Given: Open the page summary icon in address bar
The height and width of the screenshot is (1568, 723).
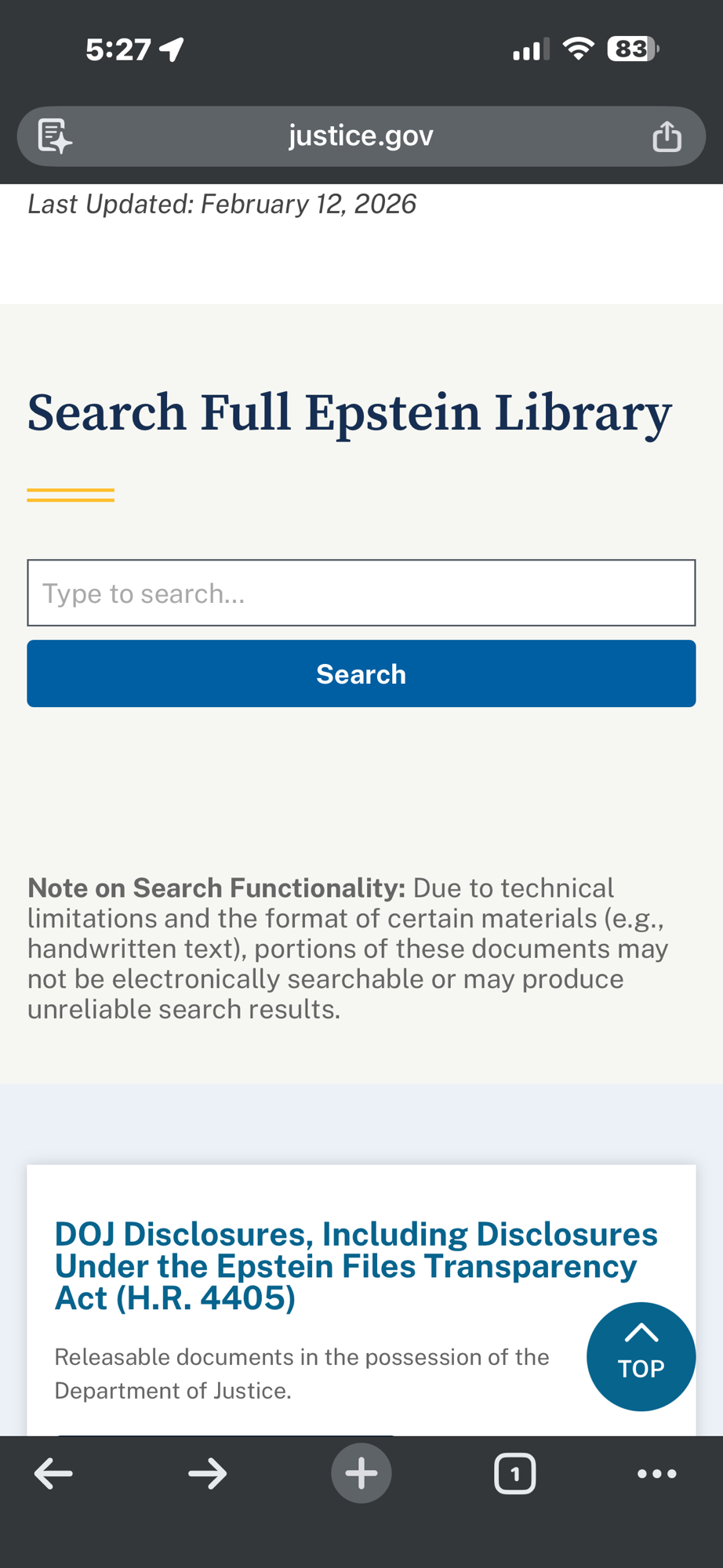Looking at the screenshot, I should (x=55, y=136).
